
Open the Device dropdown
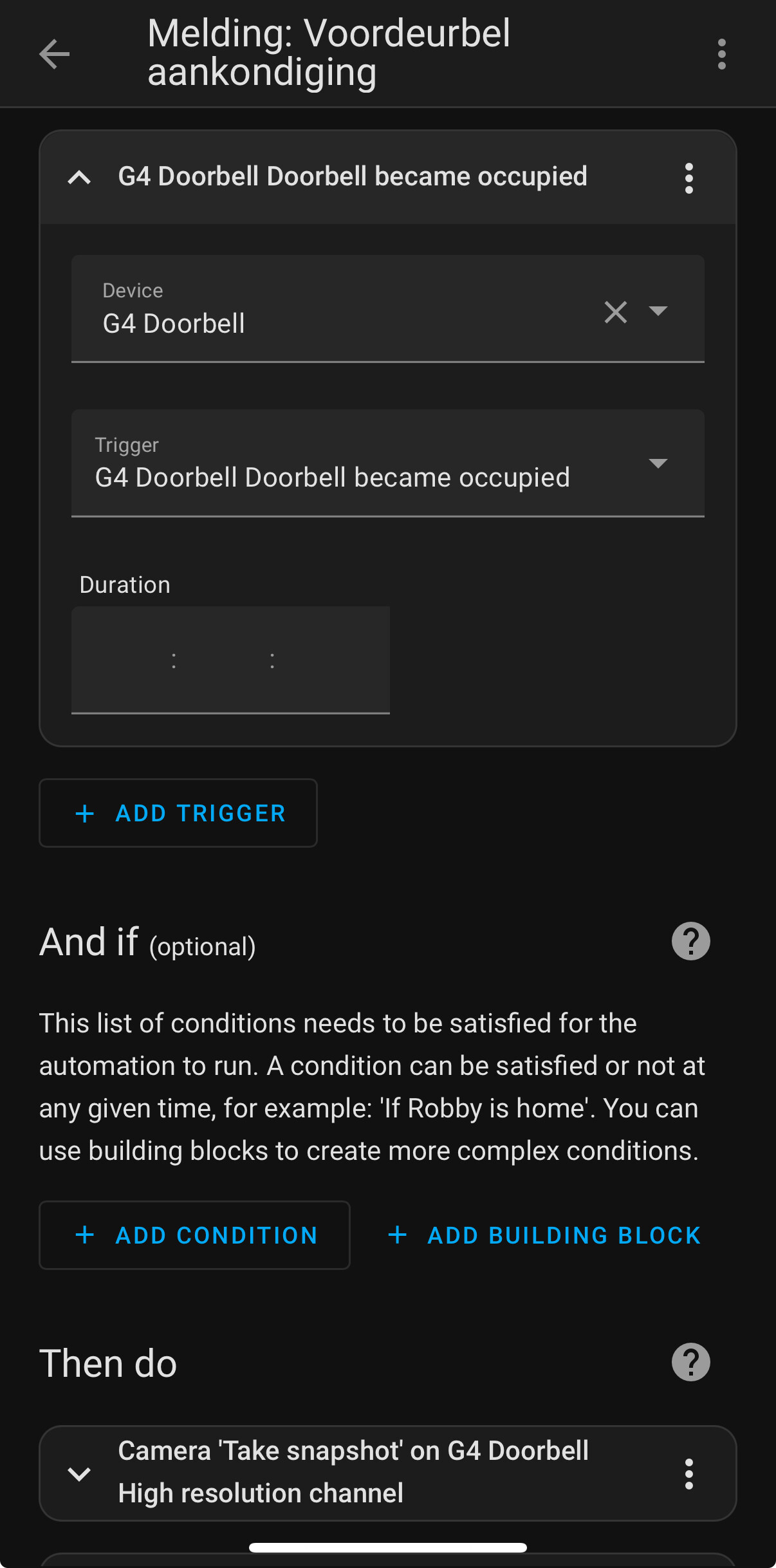(658, 311)
